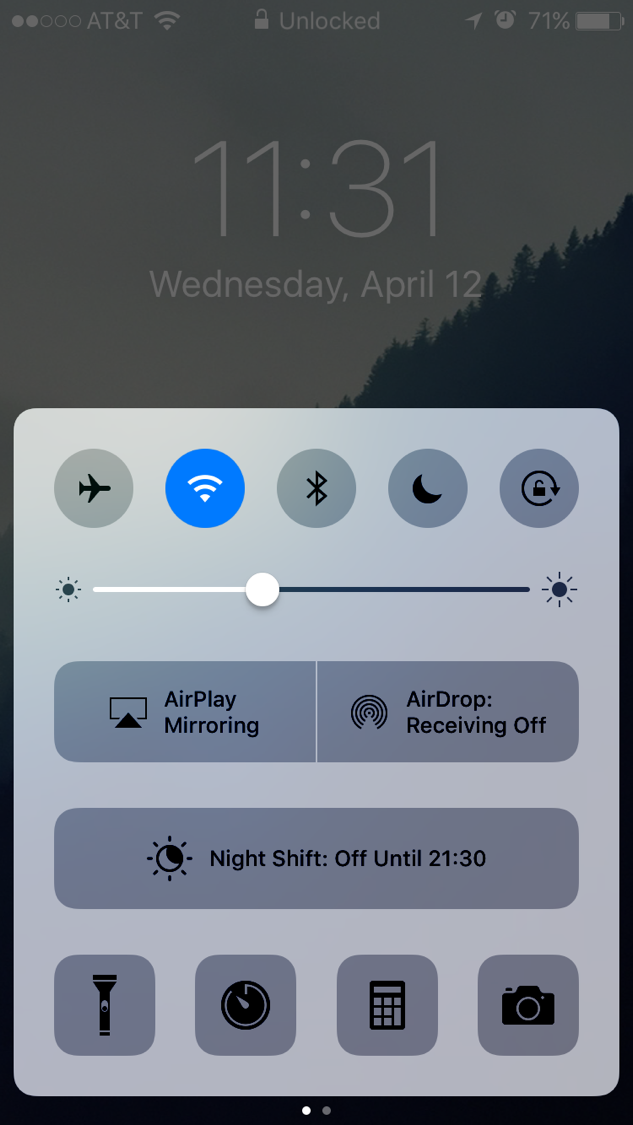The image size is (633, 1125).
Task: Open the Timer
Action: (245, 1005)
